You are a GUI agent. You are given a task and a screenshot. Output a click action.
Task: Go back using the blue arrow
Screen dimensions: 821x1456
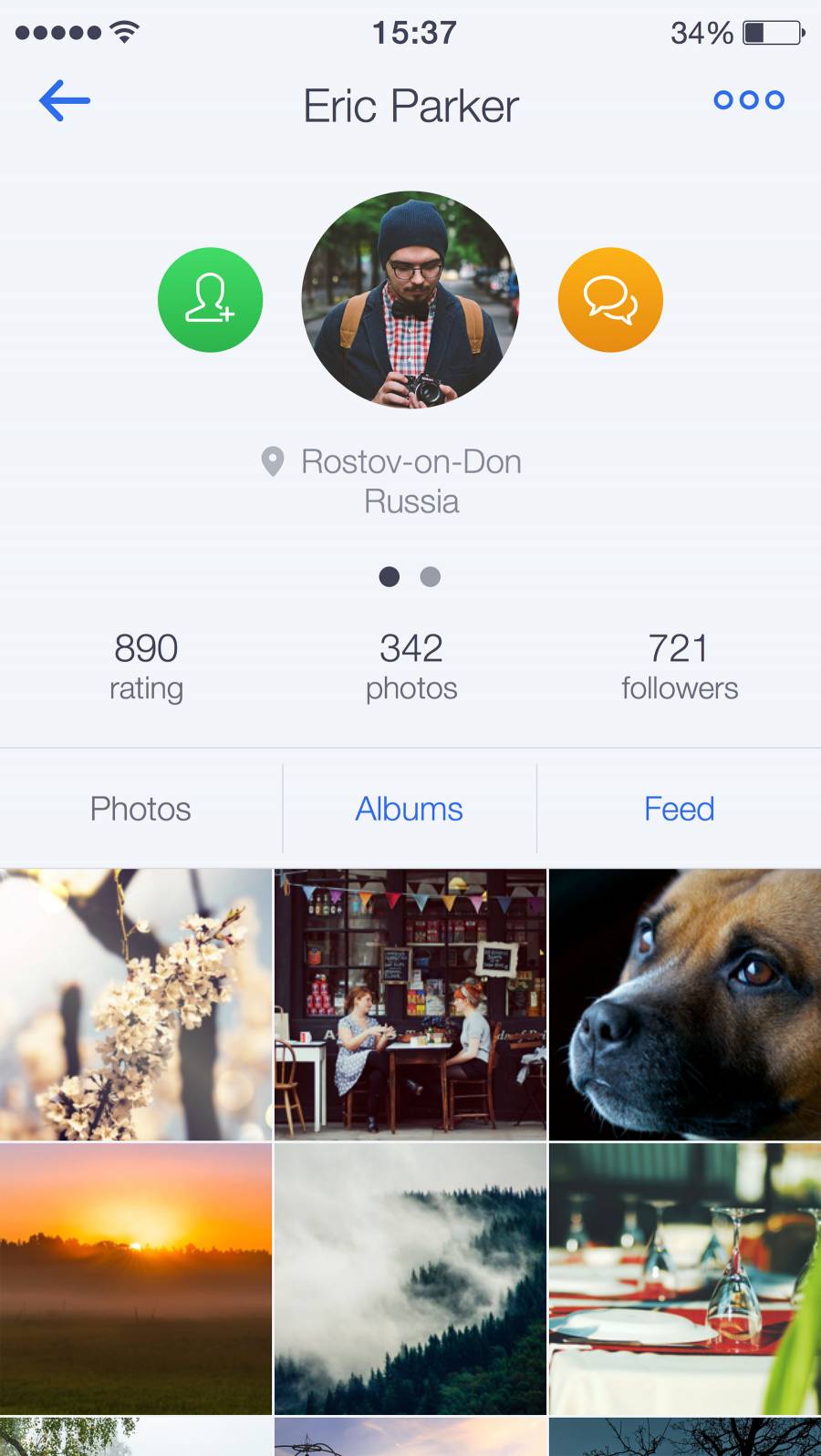coord(65,100)
